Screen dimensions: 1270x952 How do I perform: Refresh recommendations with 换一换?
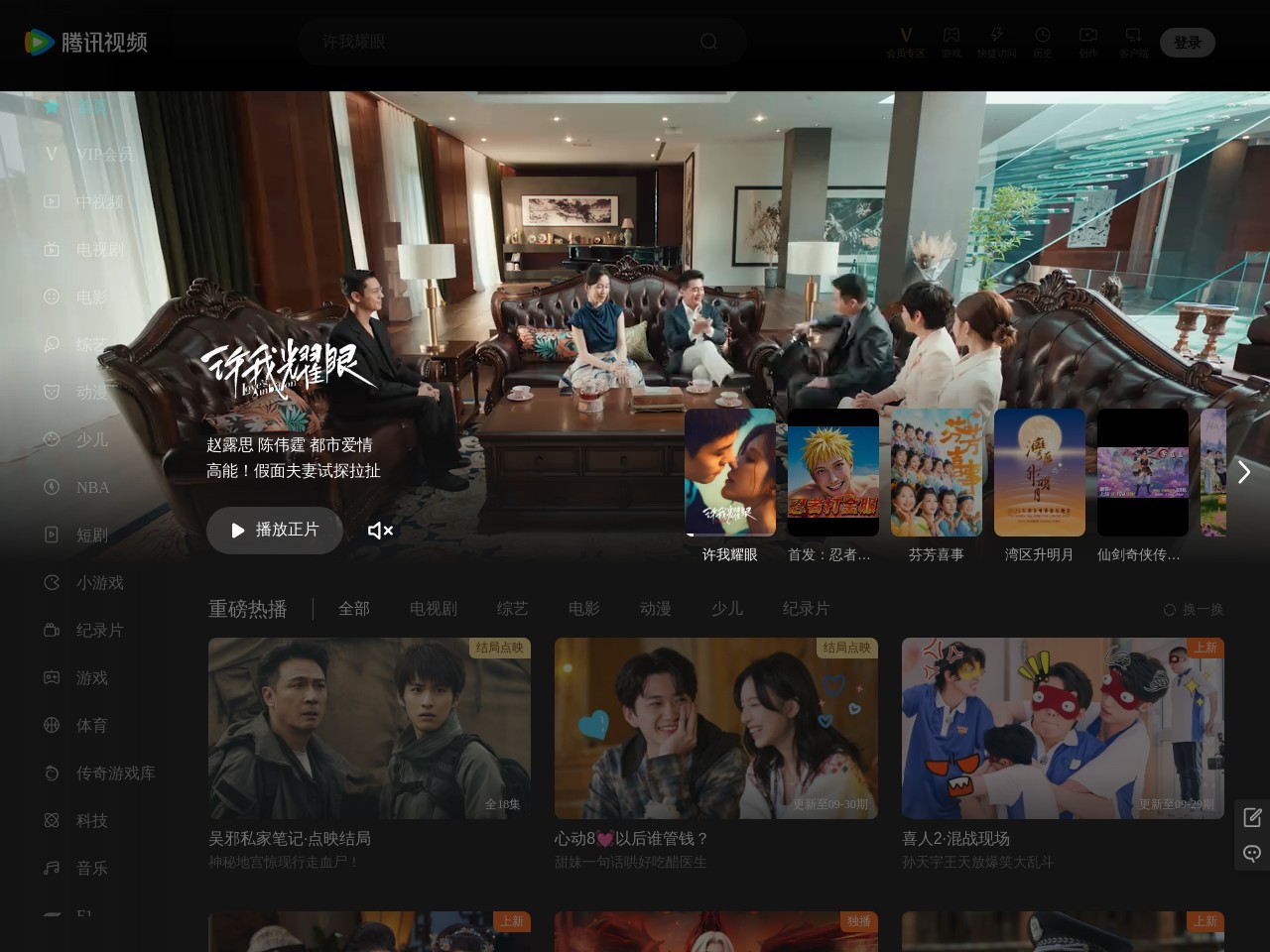1194,610
